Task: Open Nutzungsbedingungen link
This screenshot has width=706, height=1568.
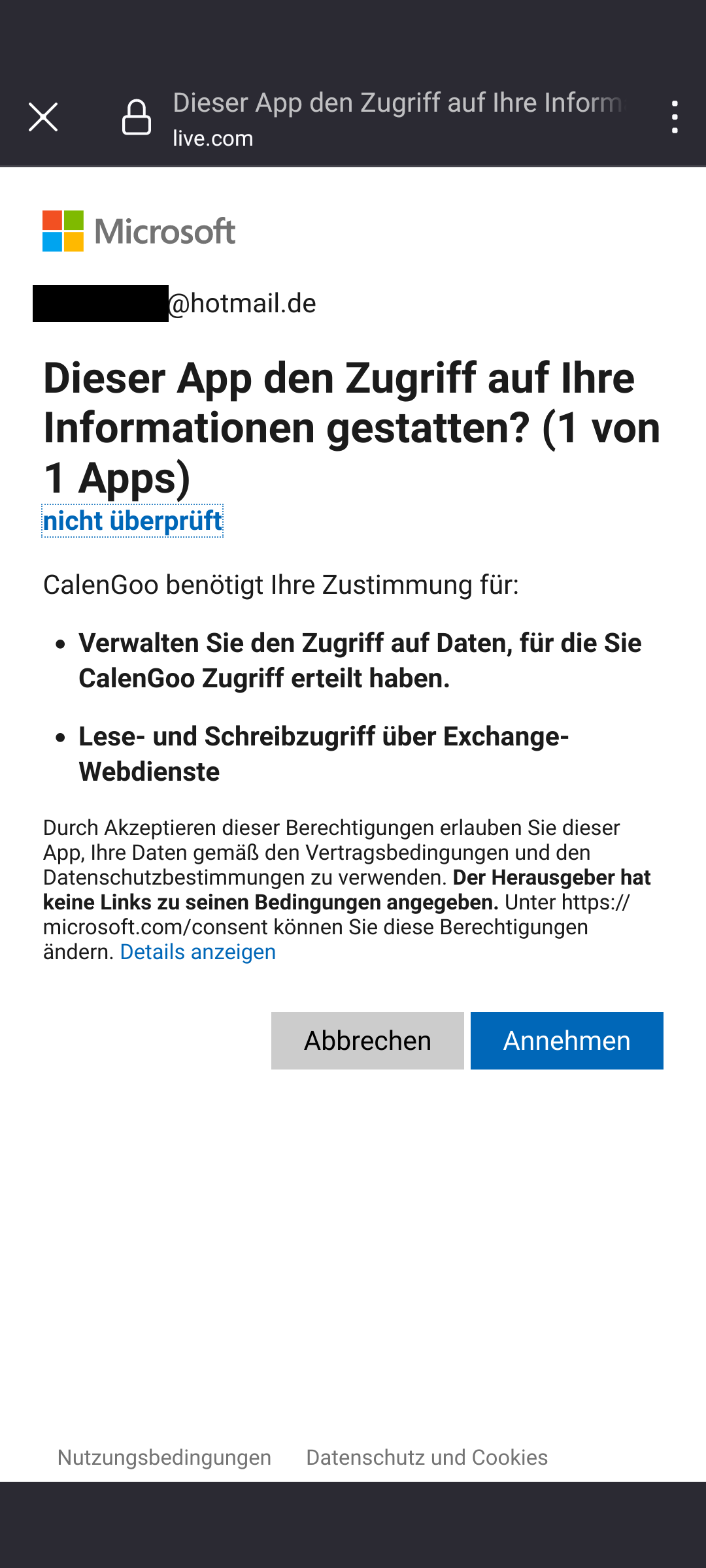Action: pos(164,1458)
